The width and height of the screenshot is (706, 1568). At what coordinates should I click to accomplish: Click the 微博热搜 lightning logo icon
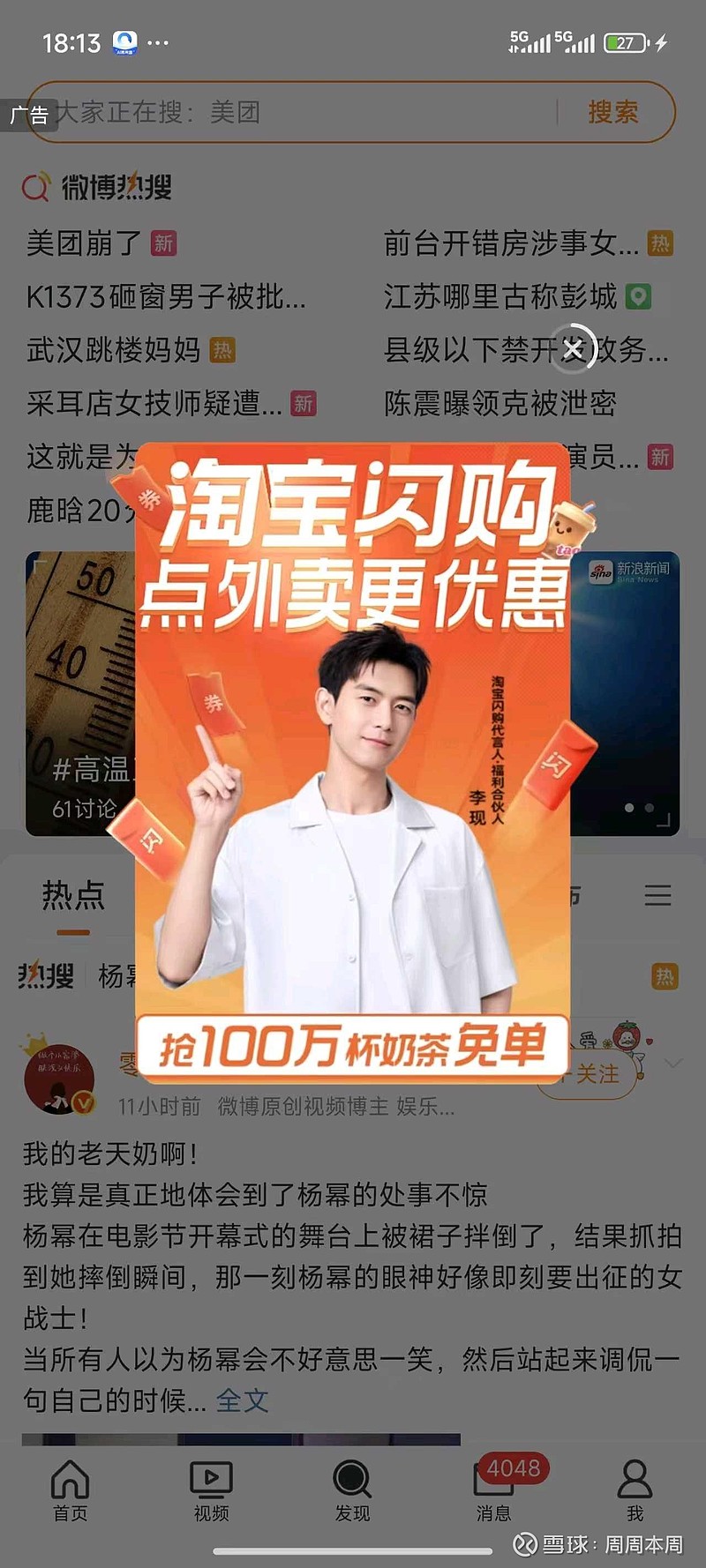coord(35,186)
